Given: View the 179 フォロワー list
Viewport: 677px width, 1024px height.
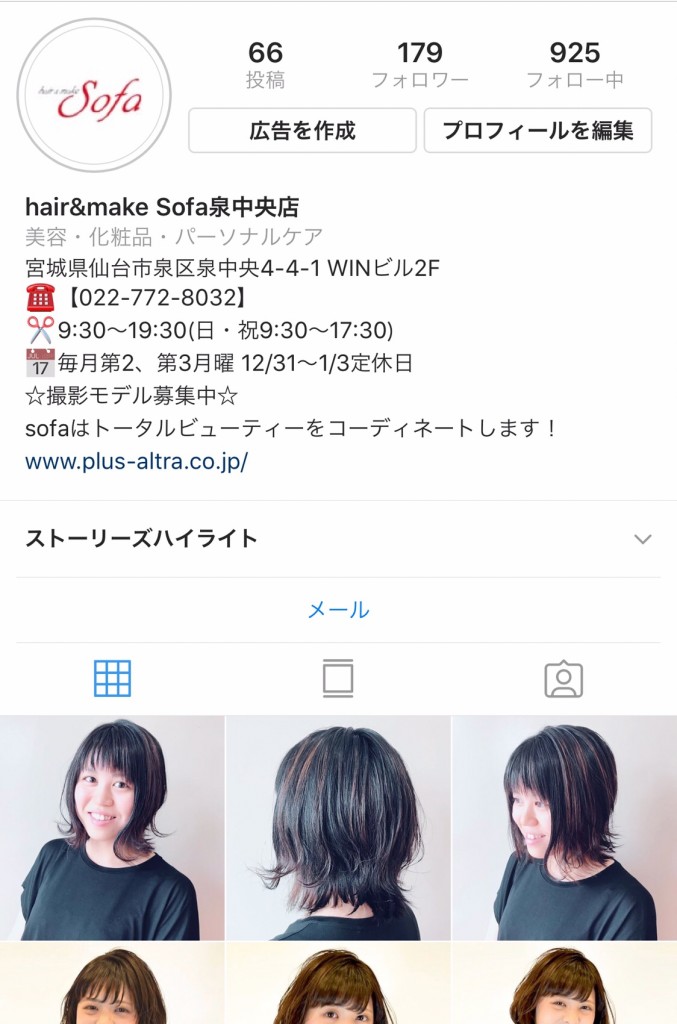Looking at the screenshot, I should coord(420,65).
